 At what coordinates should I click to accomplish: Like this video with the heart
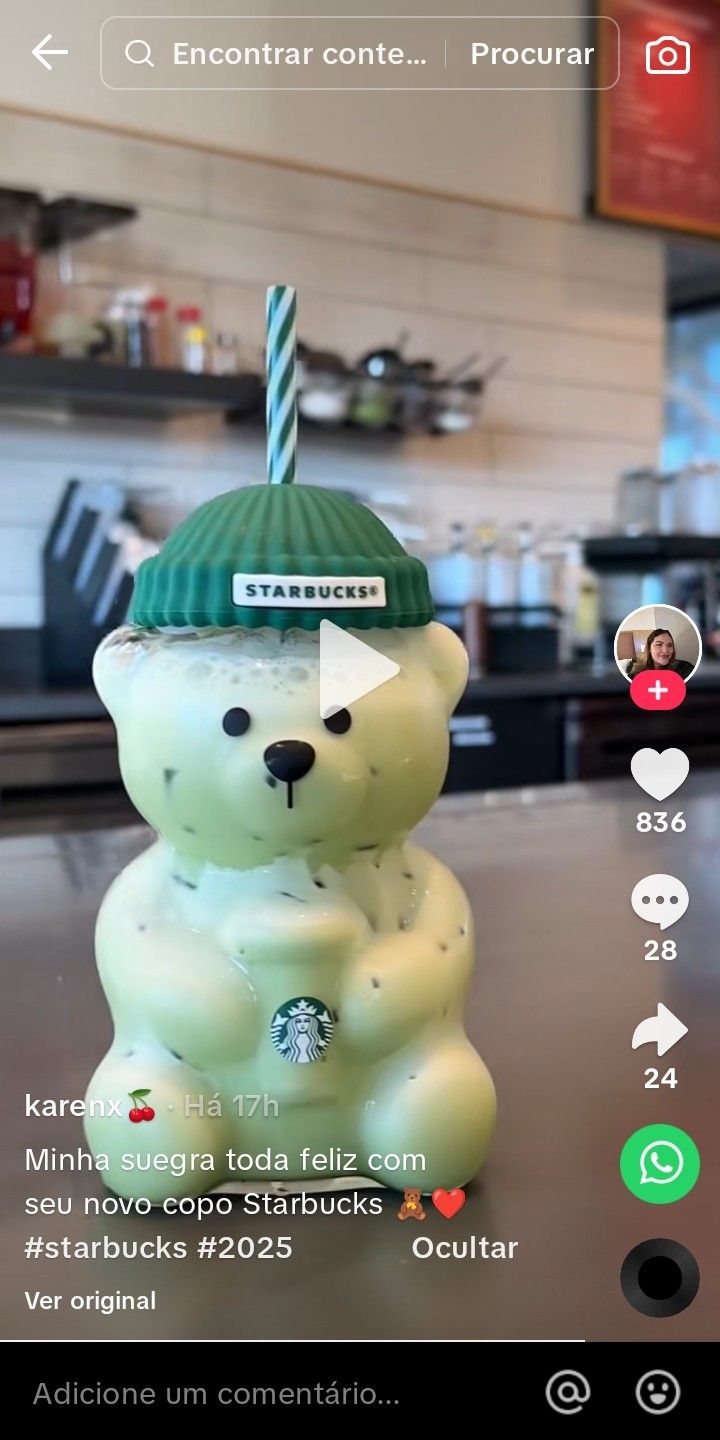(660, 775)
